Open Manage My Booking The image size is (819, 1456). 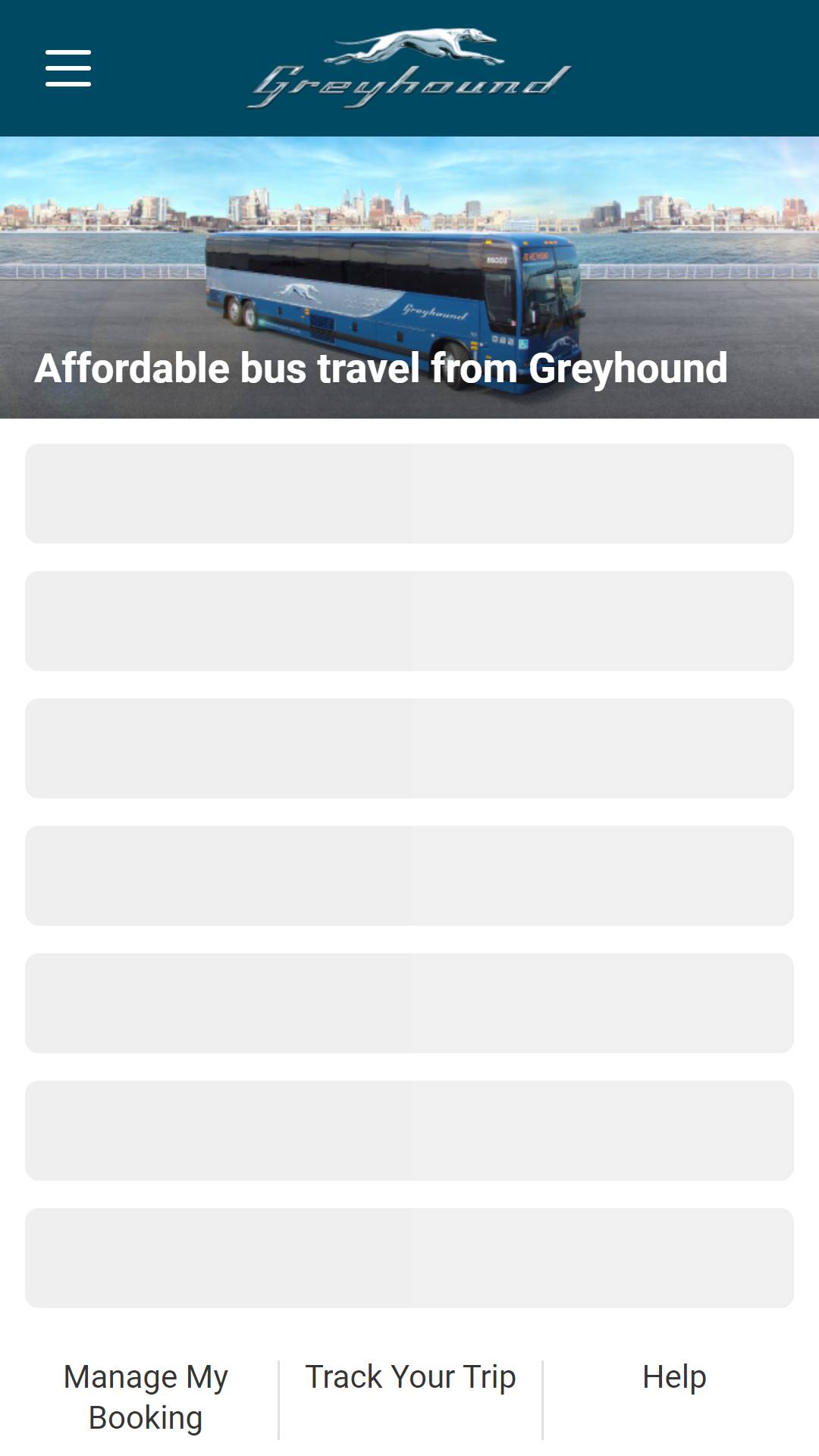point(146,1397)
